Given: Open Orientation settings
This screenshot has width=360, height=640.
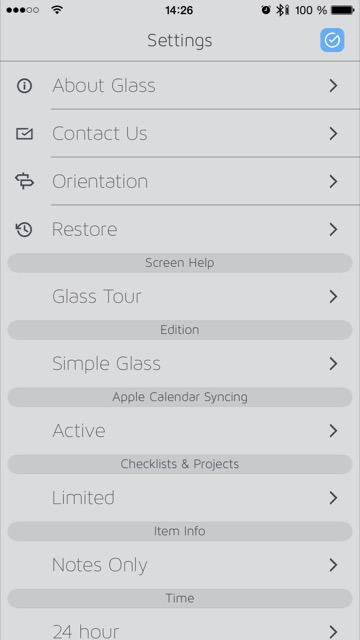Looking at the screenshot, I should tap(180, 181).
